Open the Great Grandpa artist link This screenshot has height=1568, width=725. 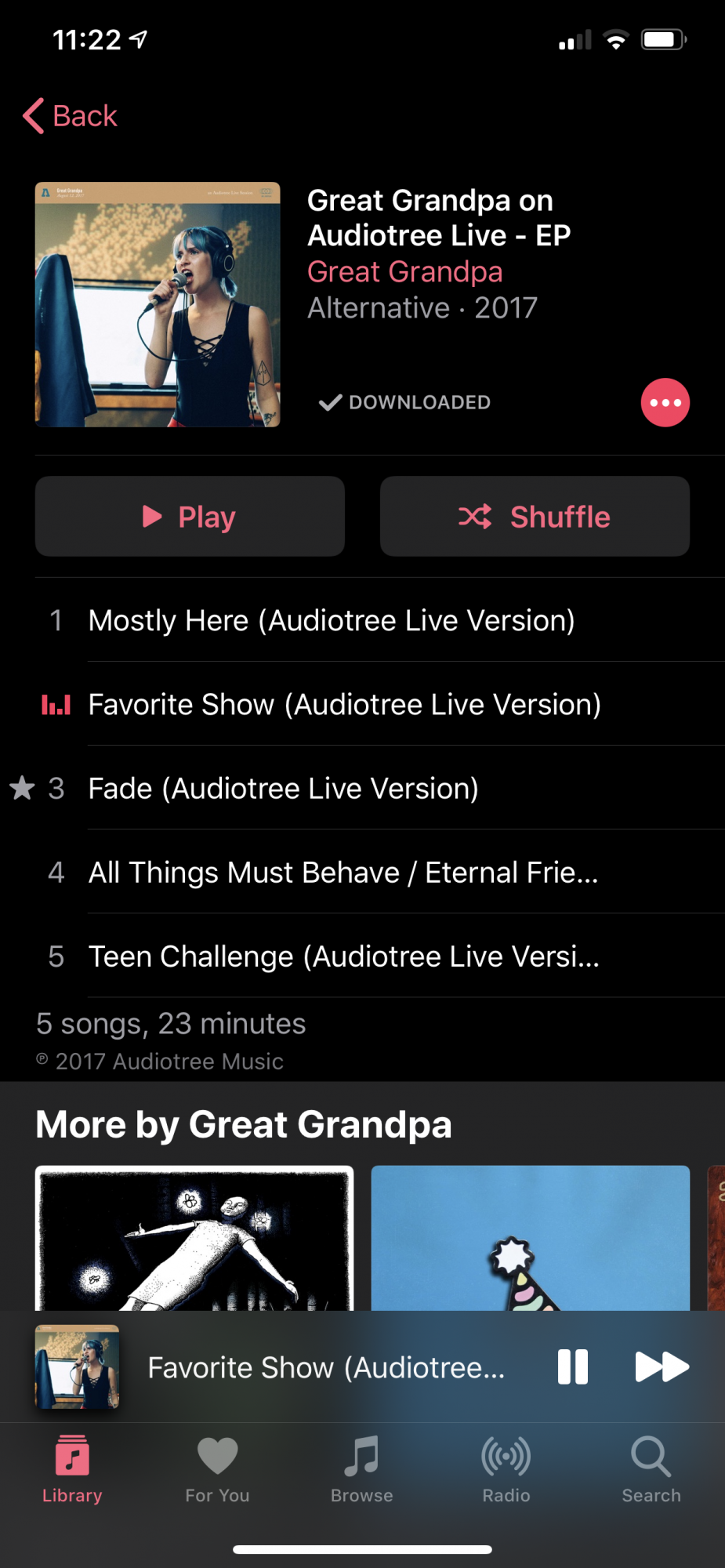[x=404, y=272]
